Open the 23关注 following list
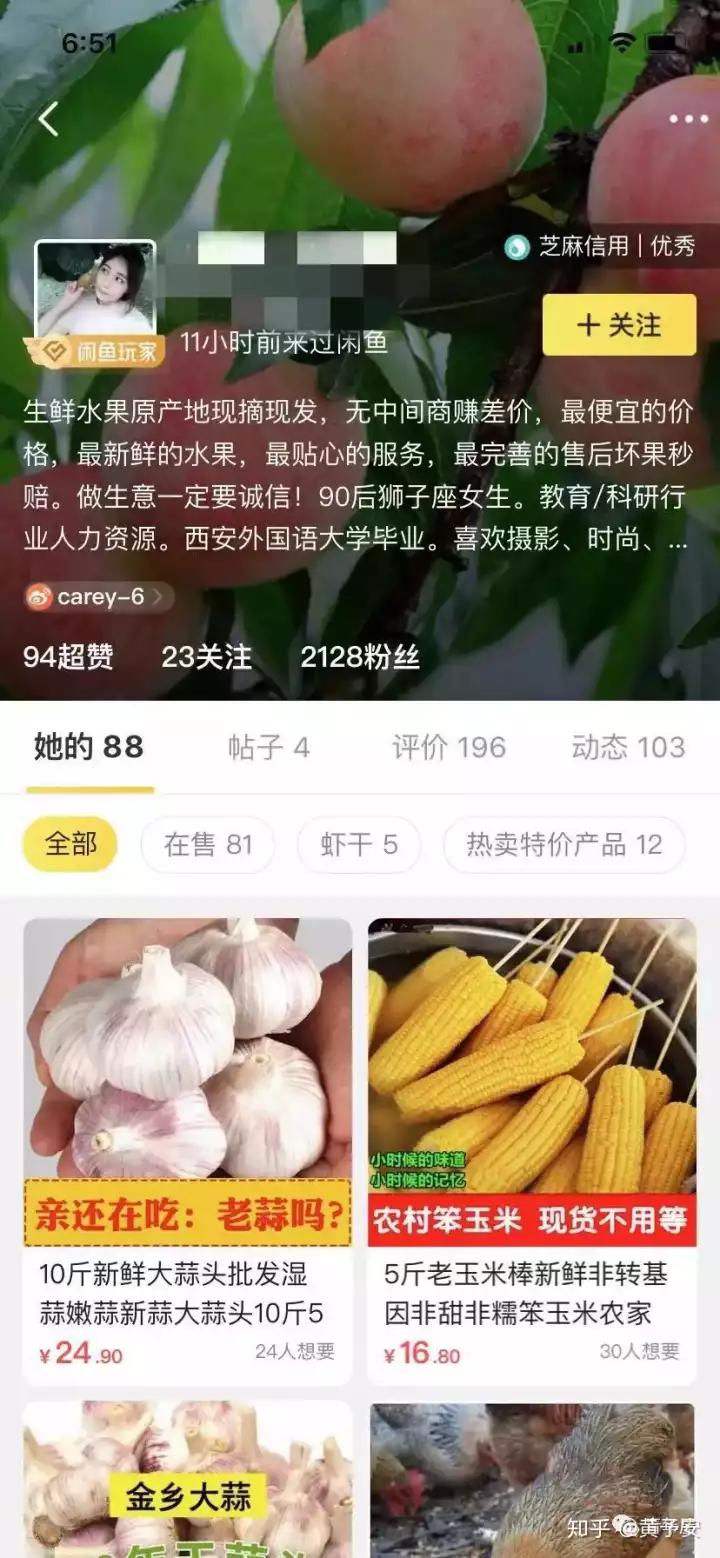720x1558 pixels. [x=207, y=656]
